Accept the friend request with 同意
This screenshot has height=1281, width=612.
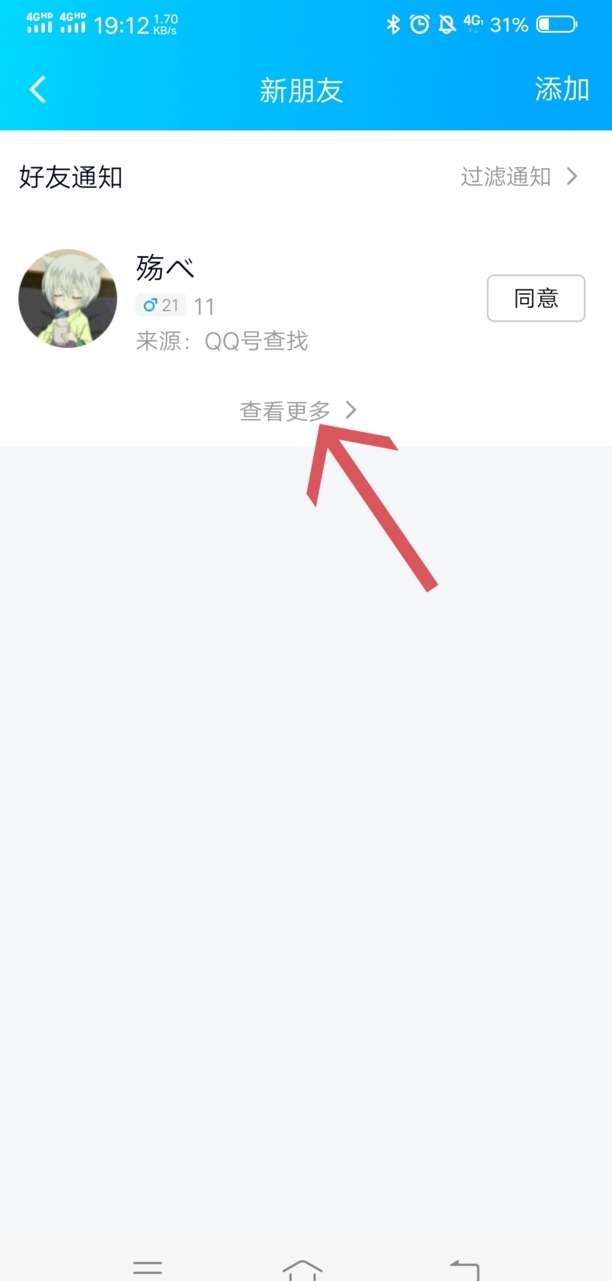pos(535,298)
